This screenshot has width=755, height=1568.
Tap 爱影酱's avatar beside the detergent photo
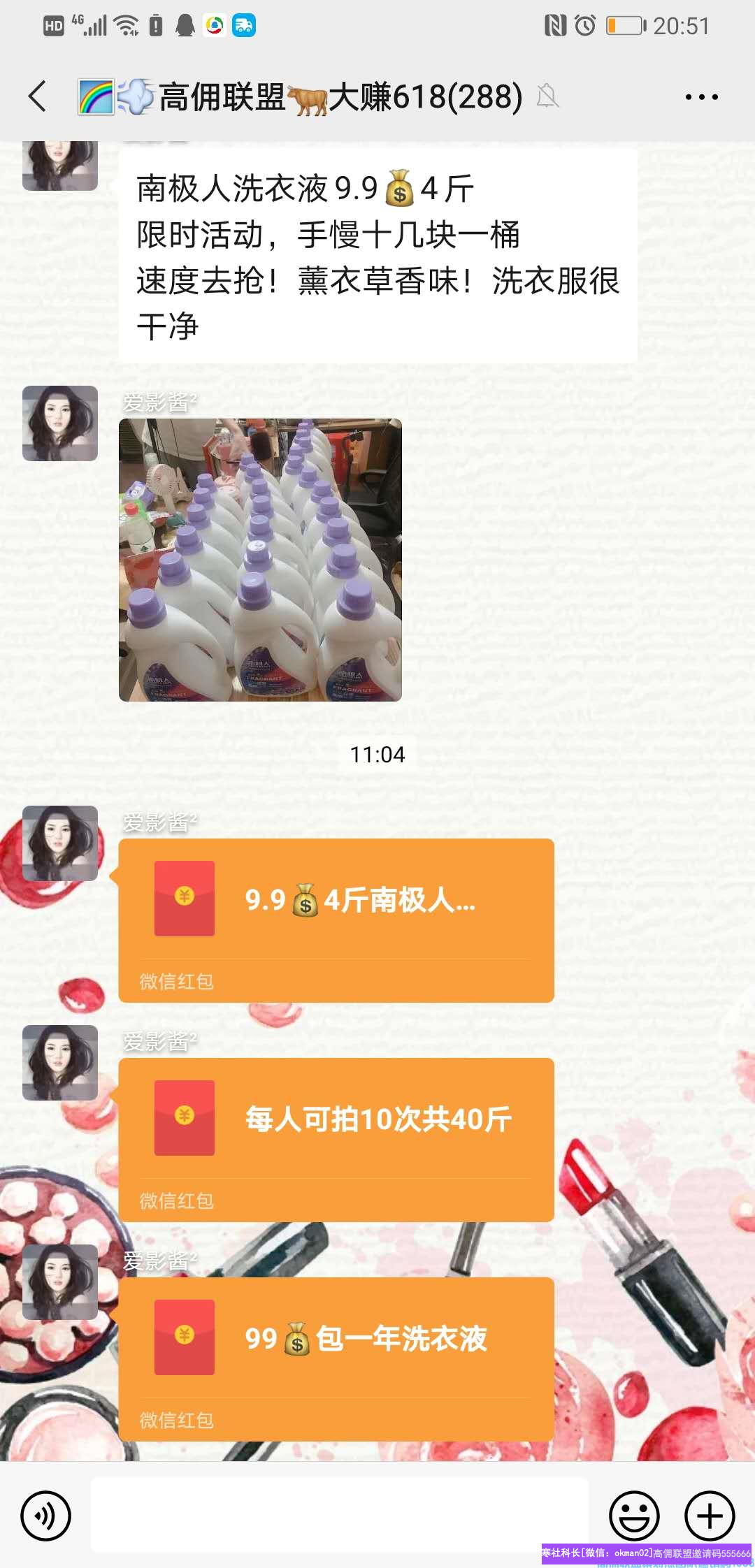point(60,423)
